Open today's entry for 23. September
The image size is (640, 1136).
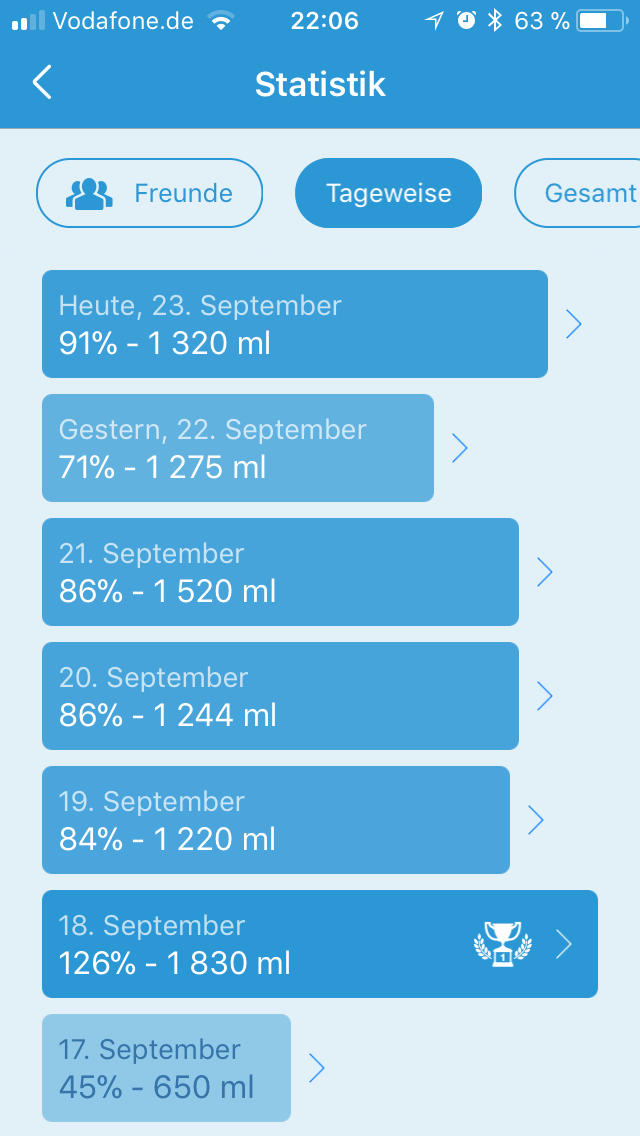tap(295, 324)
